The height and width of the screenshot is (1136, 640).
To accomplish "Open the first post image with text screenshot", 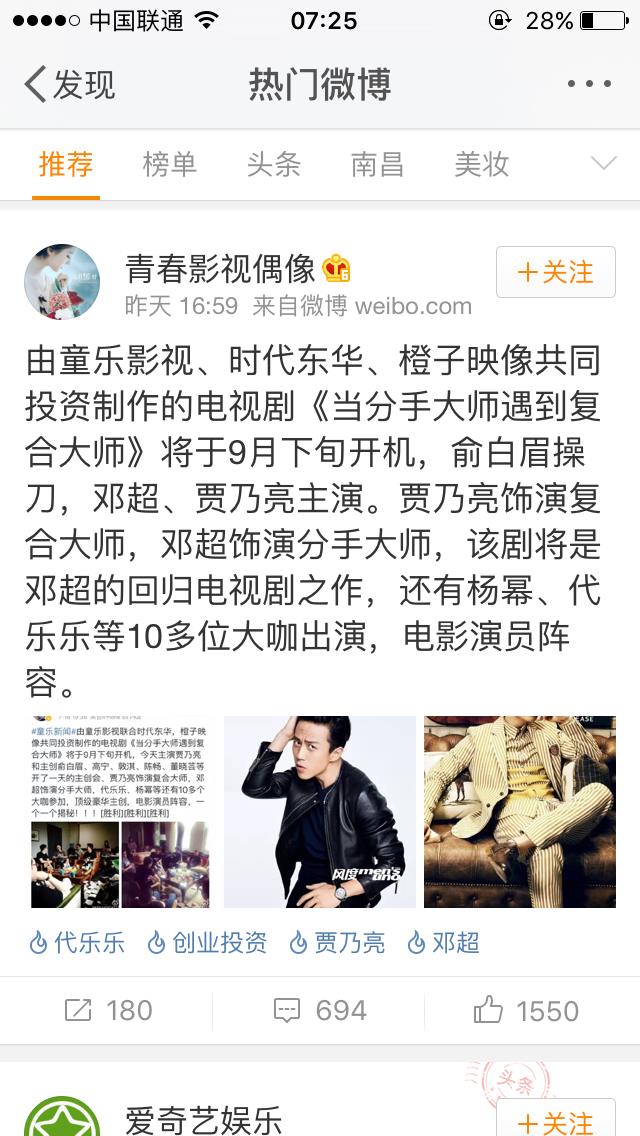I will 121,811.
